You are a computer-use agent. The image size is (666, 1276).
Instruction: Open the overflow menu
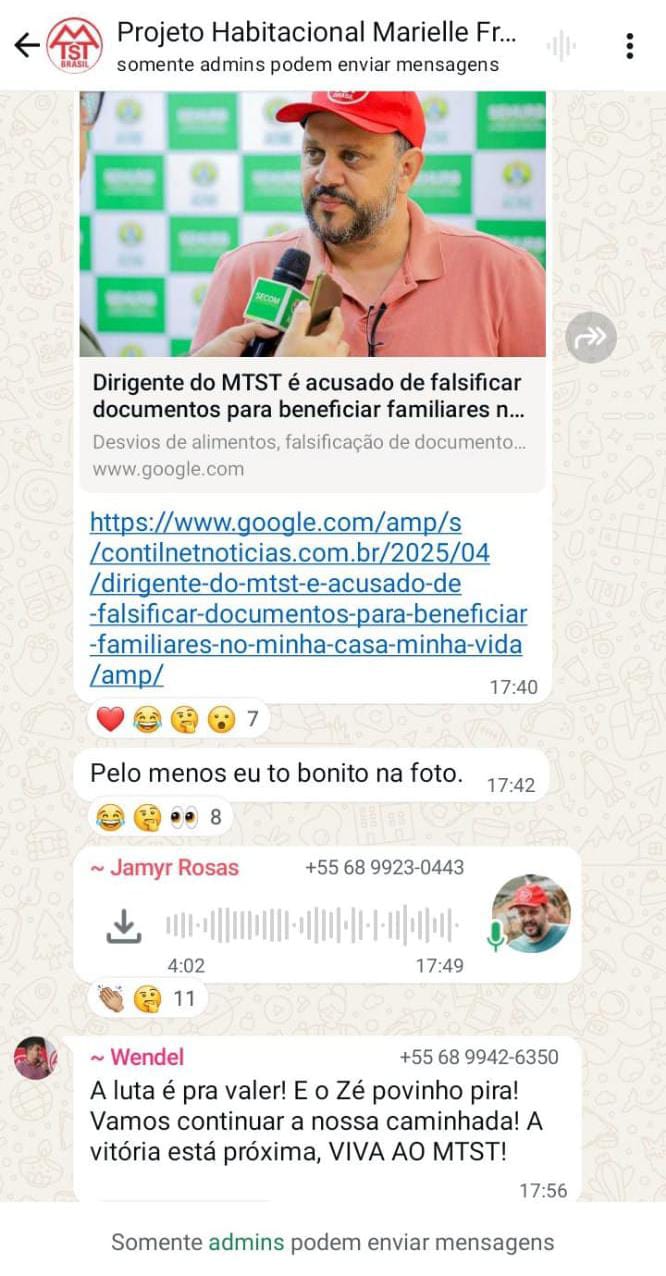pos(629,45)
